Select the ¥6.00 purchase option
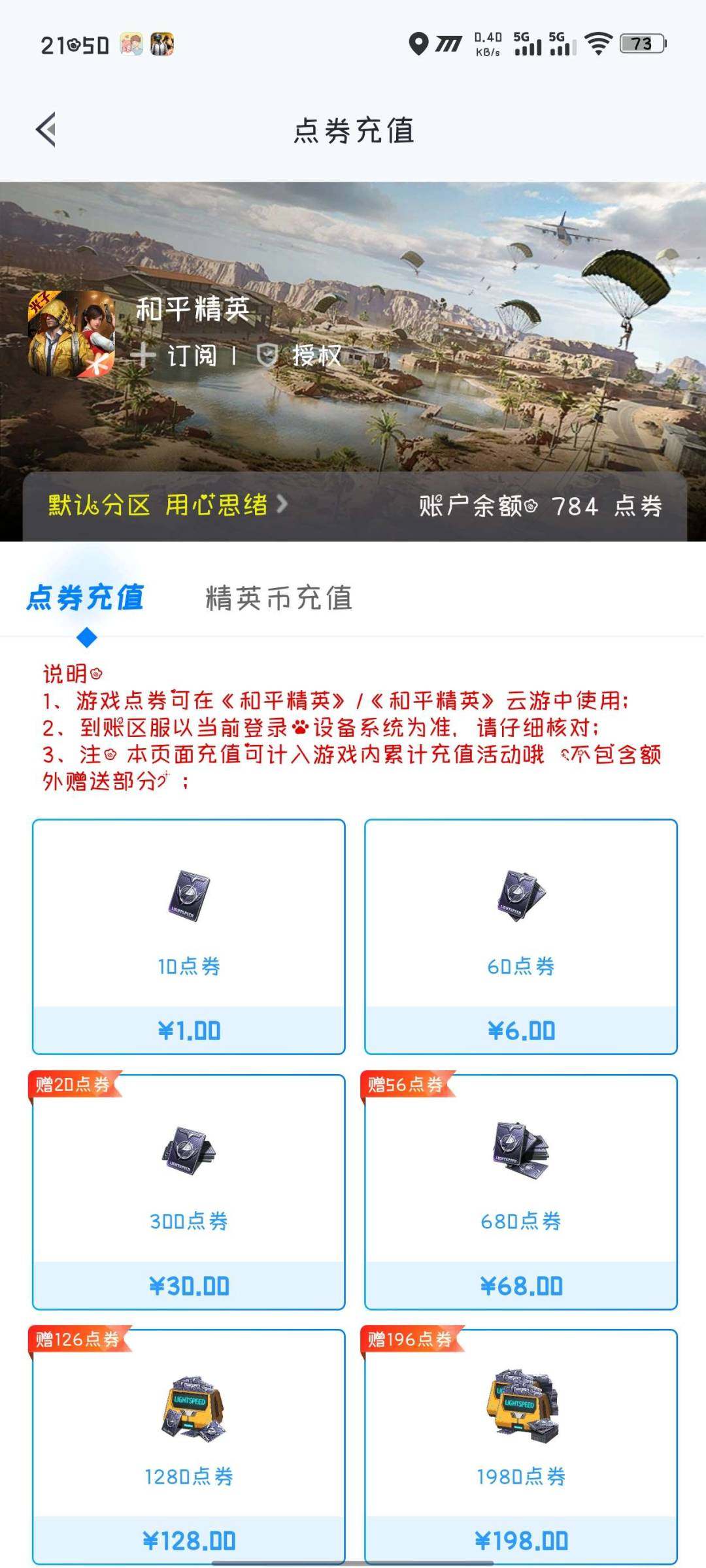This screenshot has height=1568, width=706. tap(520, 1029)
